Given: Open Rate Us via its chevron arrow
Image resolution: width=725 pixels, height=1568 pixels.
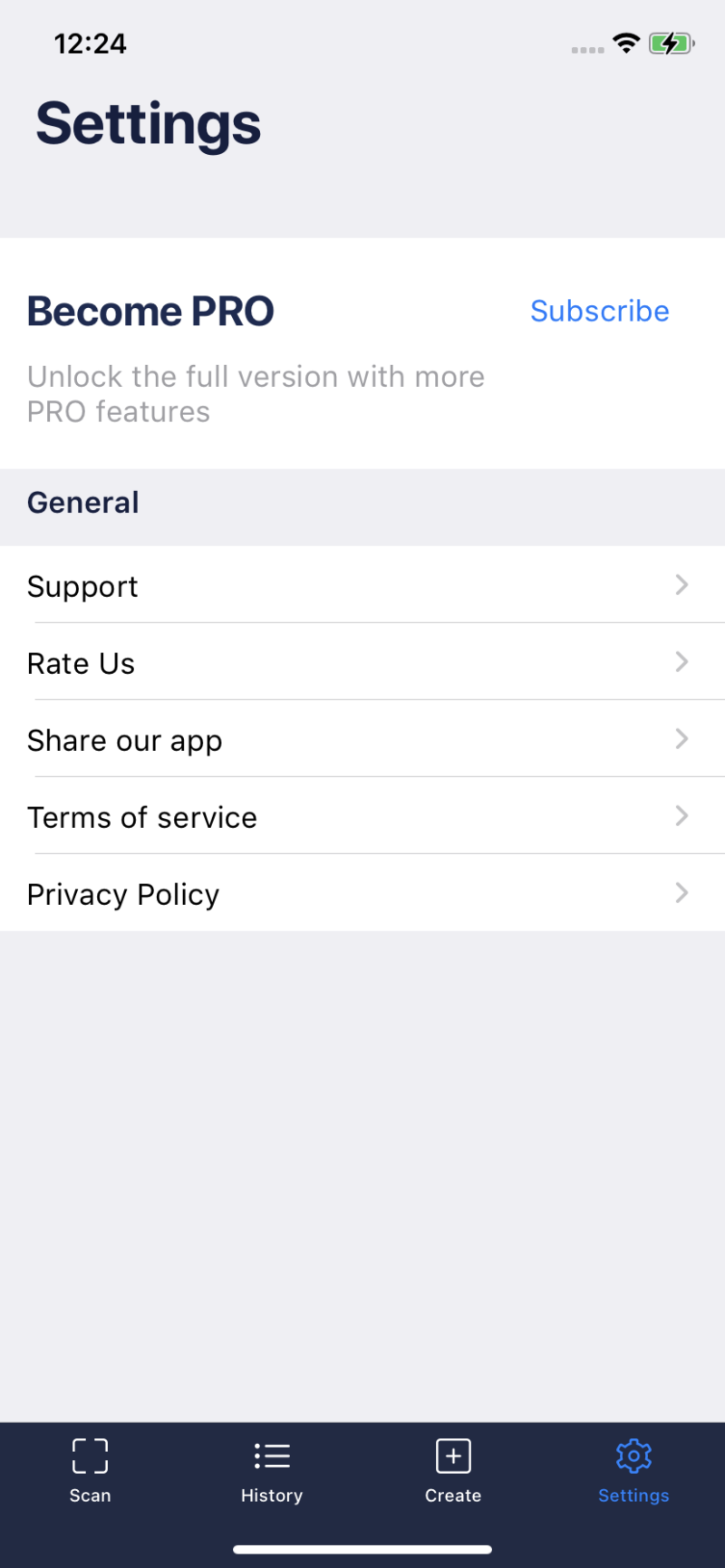Looking at the screenshot, I should 682,662.
